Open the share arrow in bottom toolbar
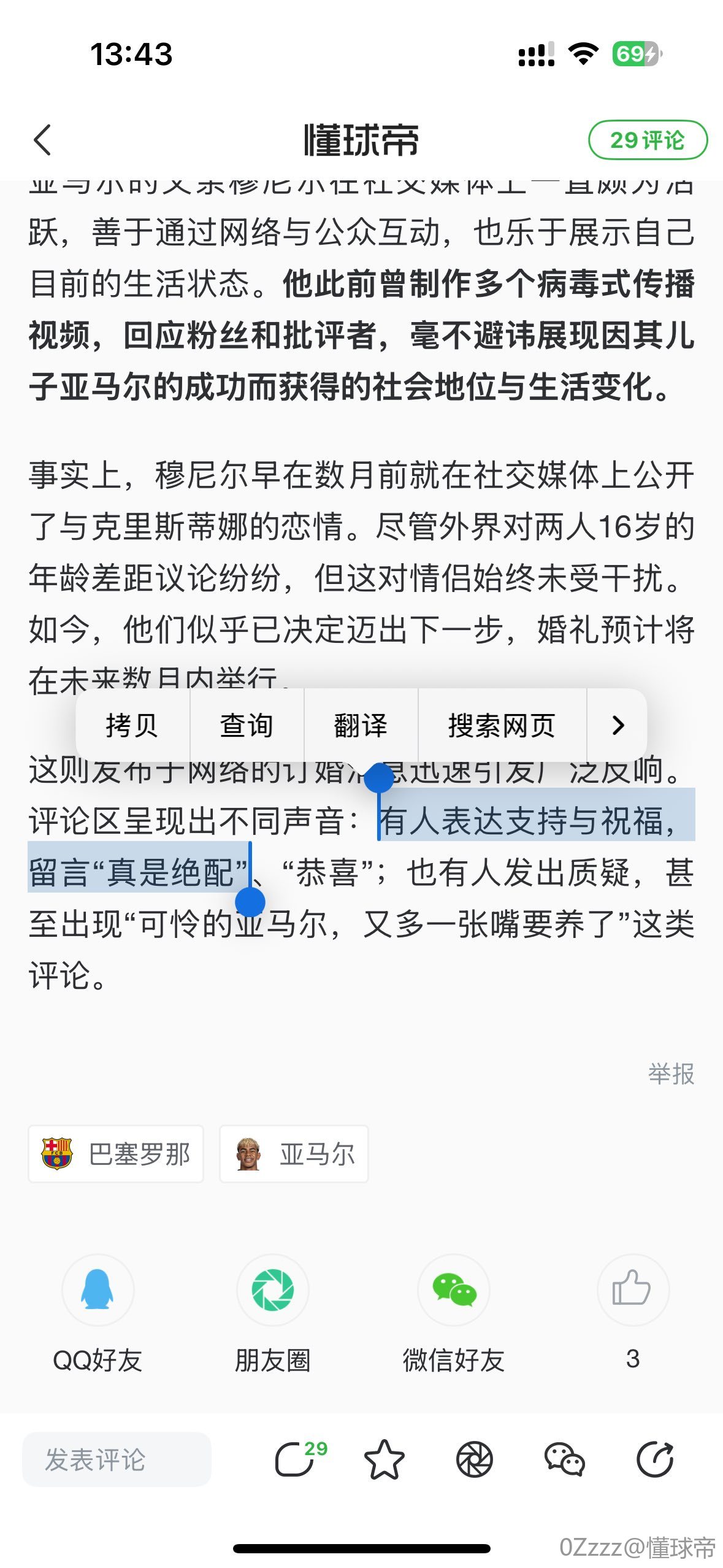 [655, 1459]
